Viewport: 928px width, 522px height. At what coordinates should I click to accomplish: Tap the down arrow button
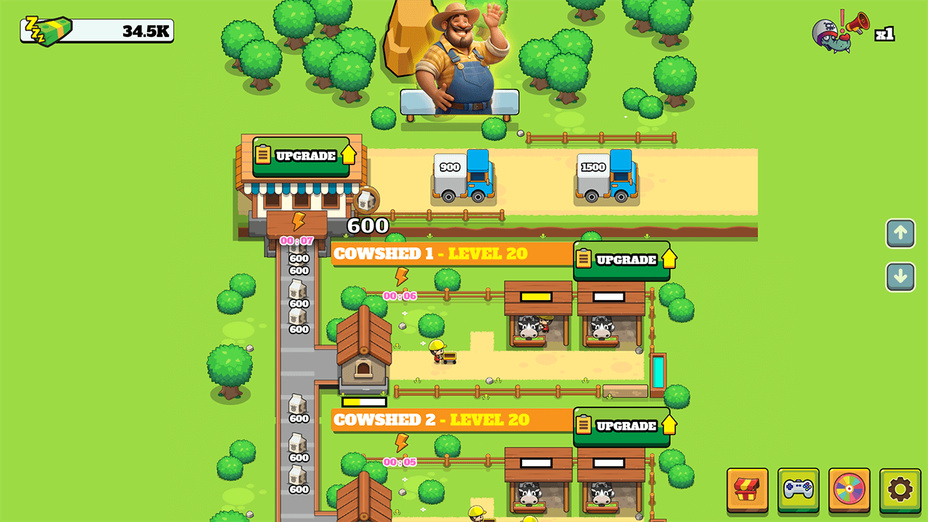click(900, 277)
